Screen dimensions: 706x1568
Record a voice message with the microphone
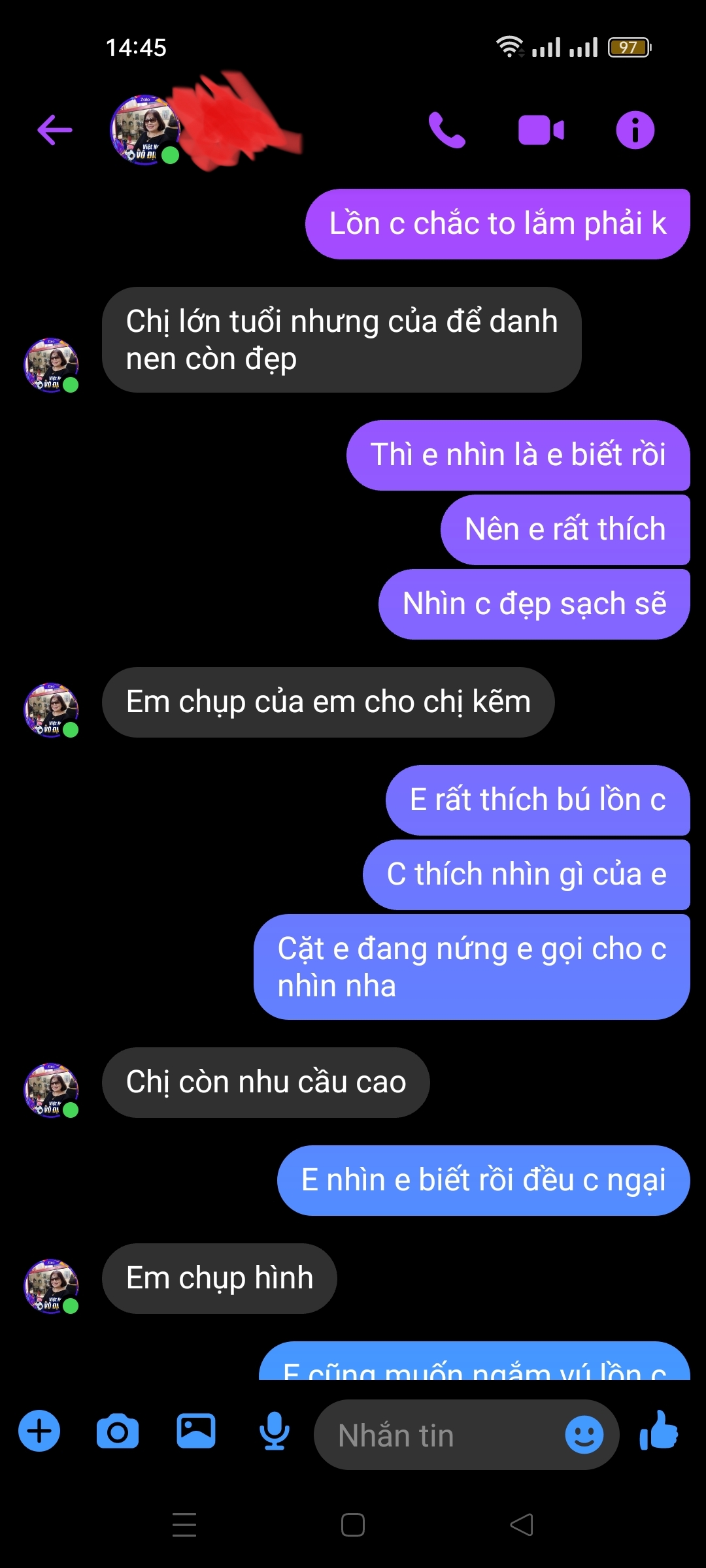[x=275, y=1431]
